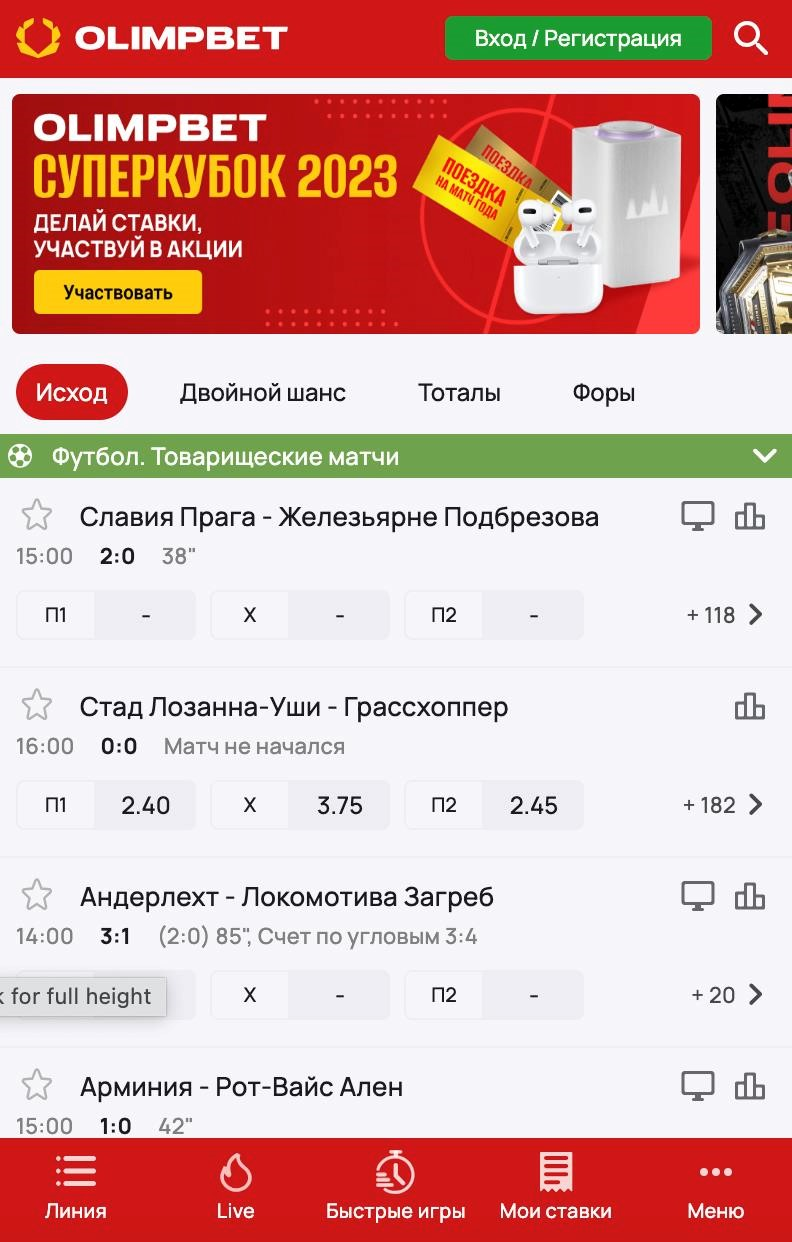Viewport: 792px width, 1242px height.
Task: Open the +20 markets for Андерлехт
Action: click(x=727, y=995)
